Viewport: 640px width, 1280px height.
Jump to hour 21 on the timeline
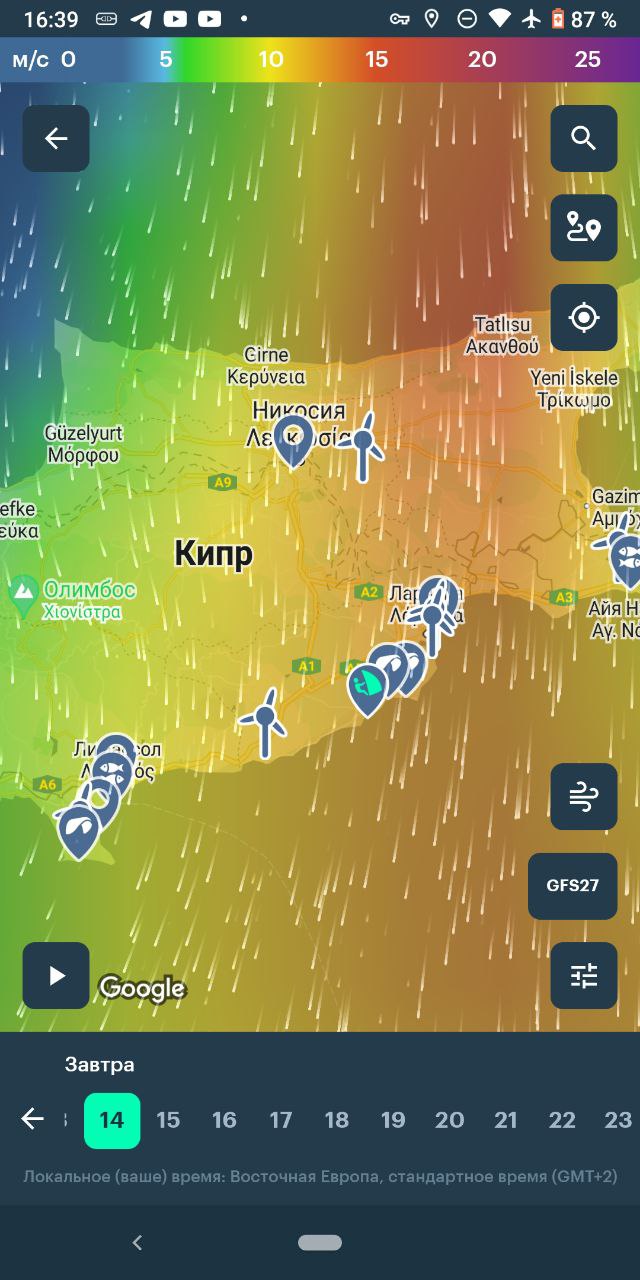point(506,1120)
